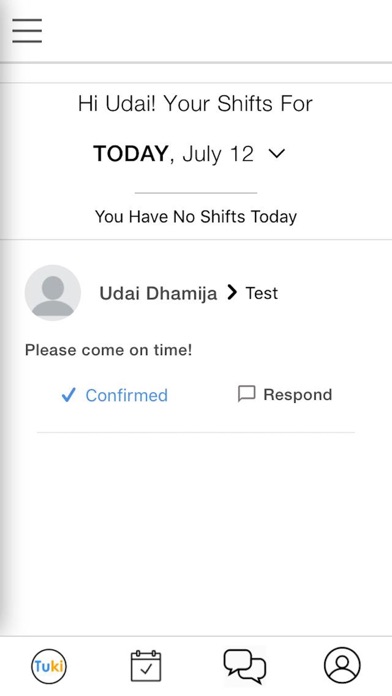
Task: Respond to the Please come on time message
Action: pyautogui.click(x=285, y=395)
